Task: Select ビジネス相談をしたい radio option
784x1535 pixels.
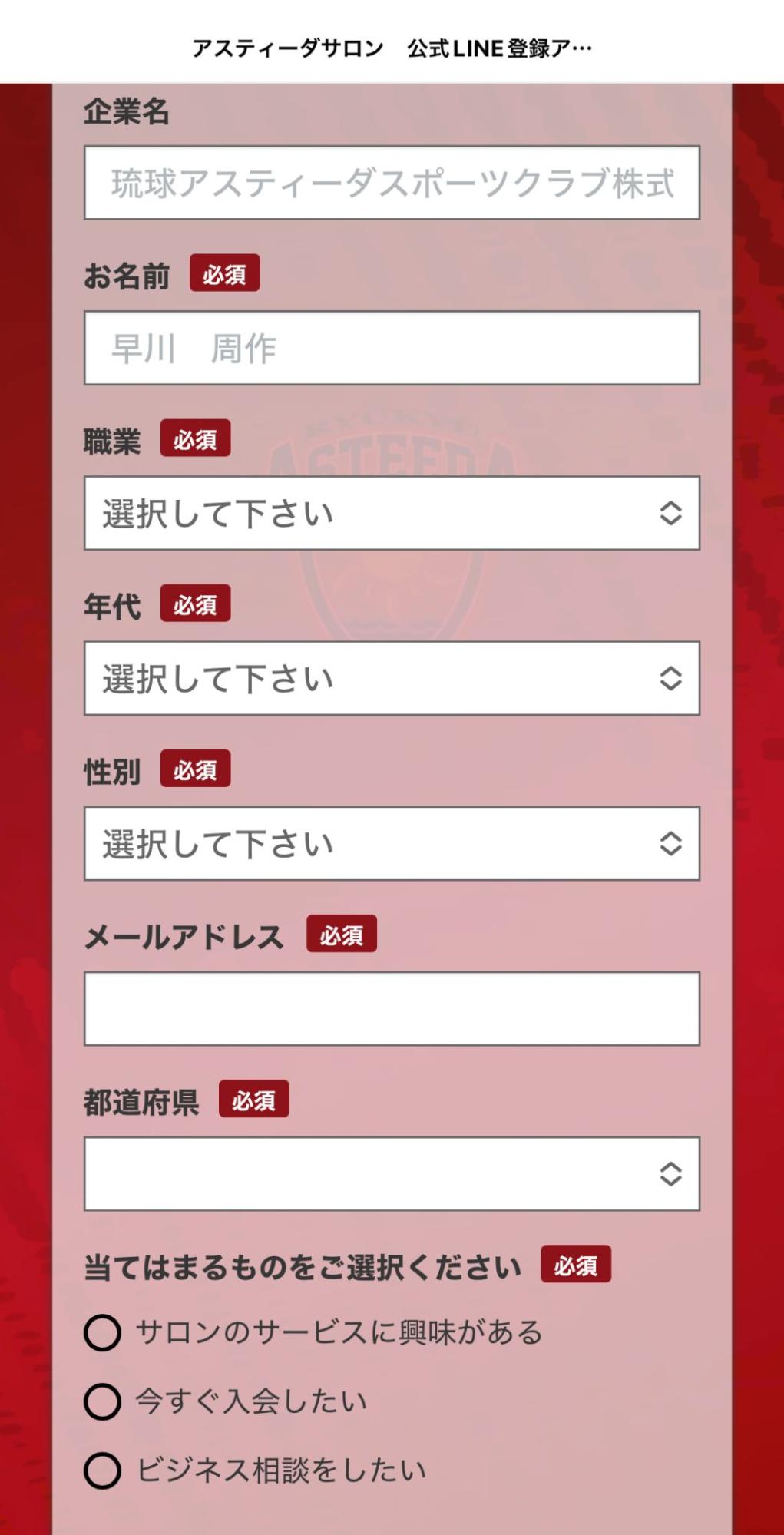Action: coord(103,1470)
